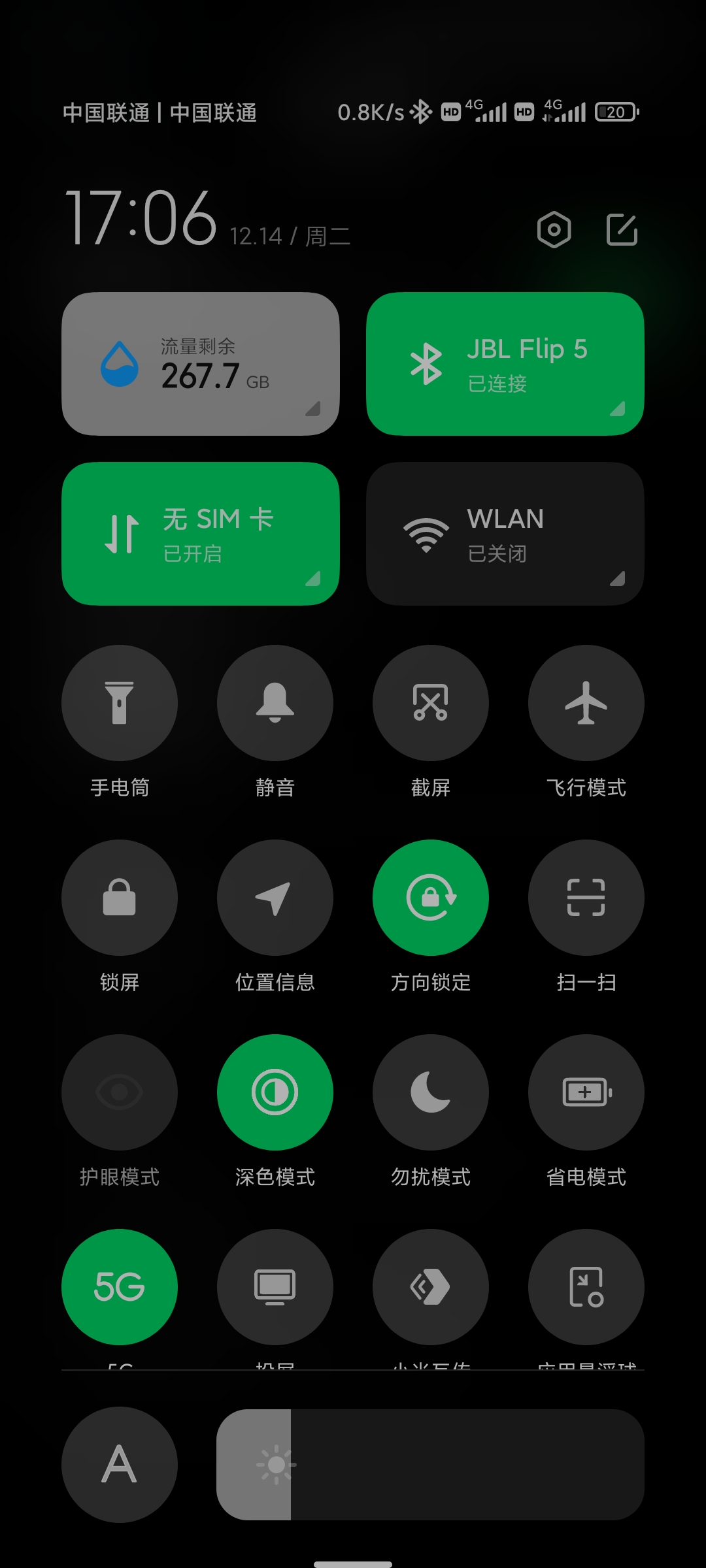Turn on 位置信息 location
Image resolution: width=706 pixels, height=1568 pixels.
(x=275, y=898)
